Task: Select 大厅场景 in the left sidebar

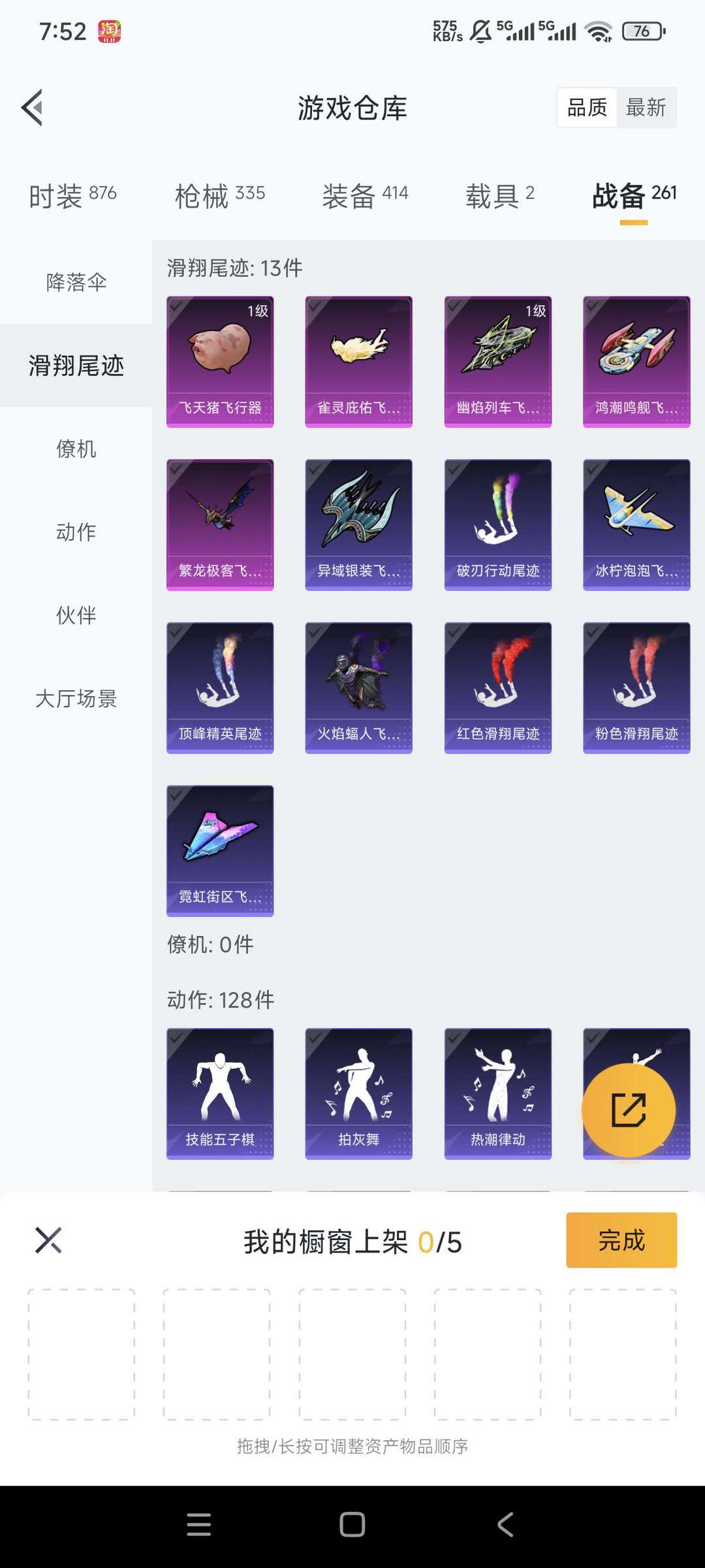Action: [x=77, y=699]
